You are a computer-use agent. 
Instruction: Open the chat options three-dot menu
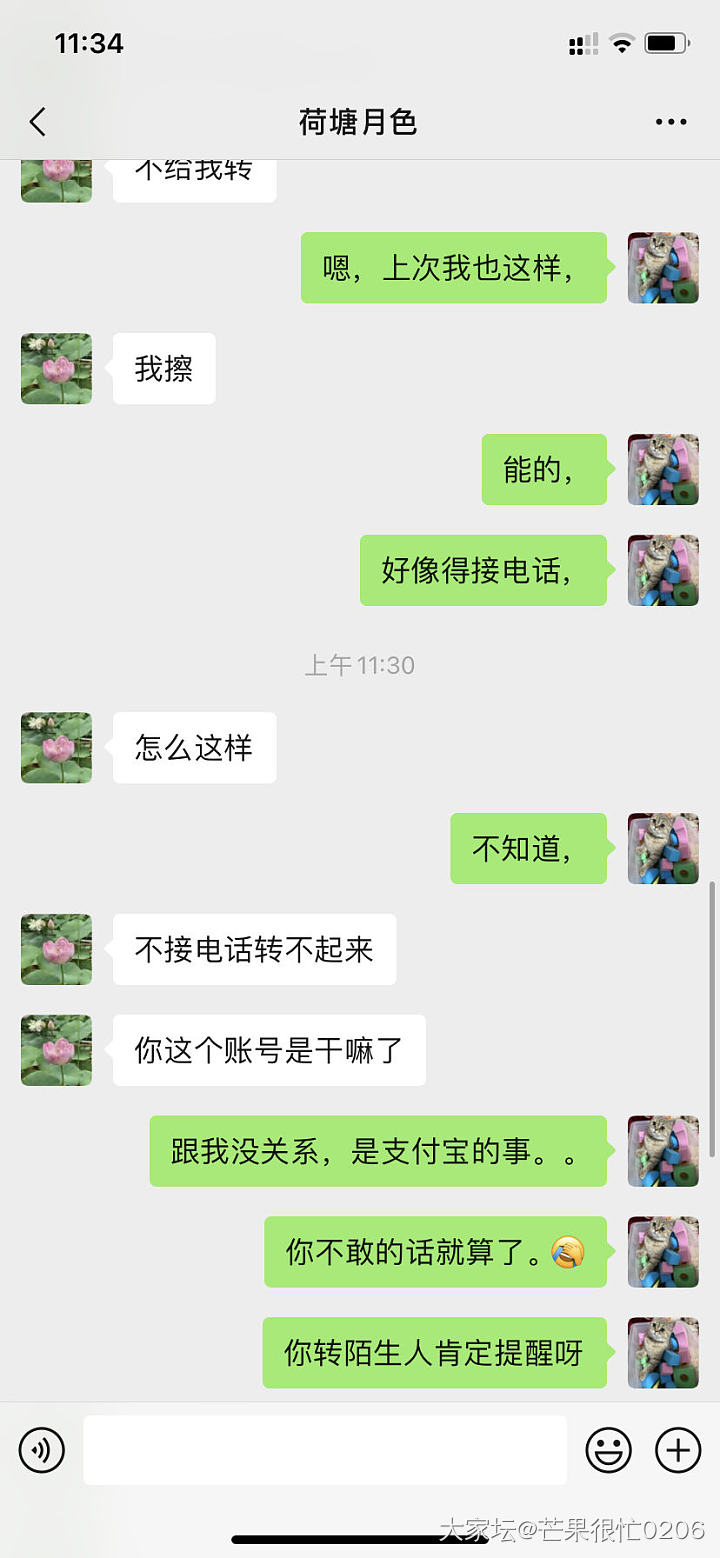671,122
